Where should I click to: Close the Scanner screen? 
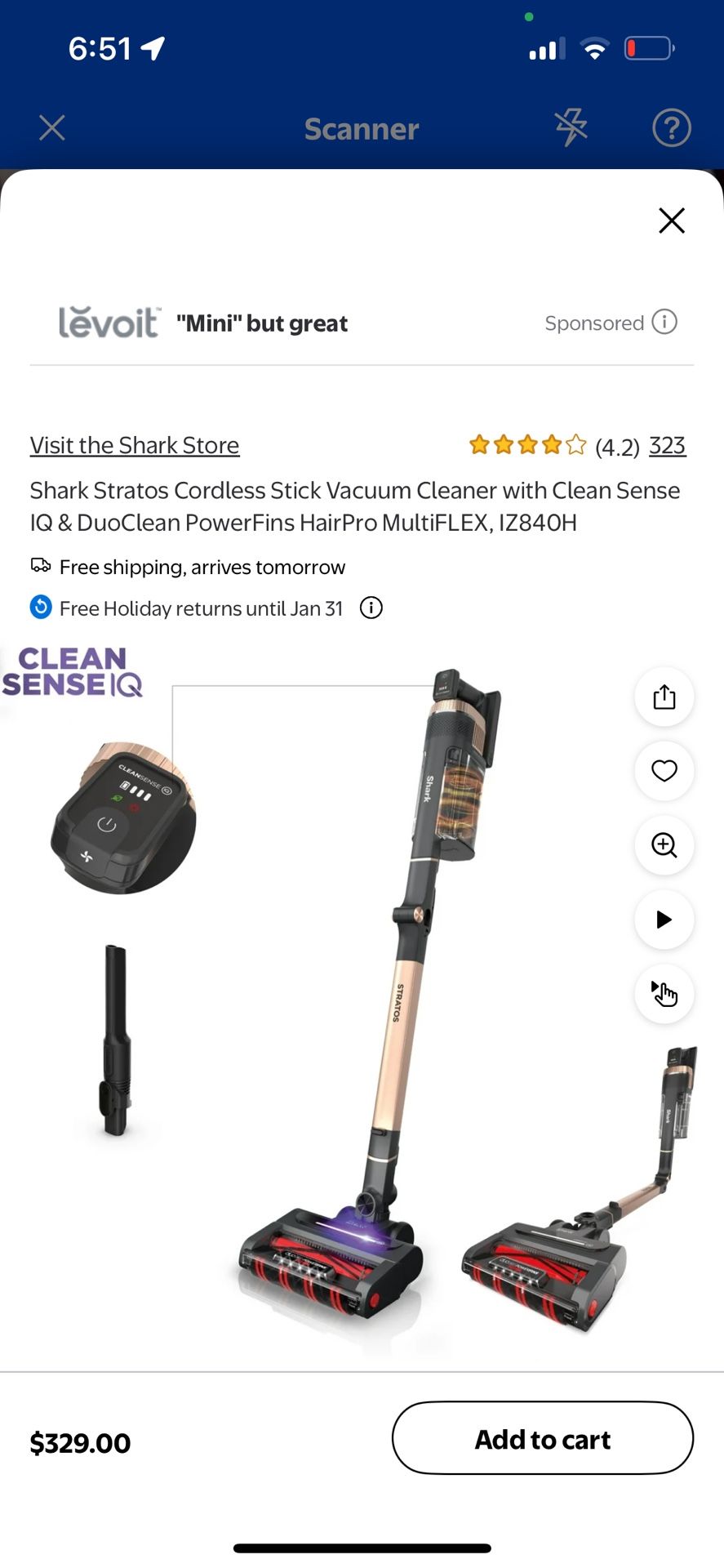click(x=52, y=128)
